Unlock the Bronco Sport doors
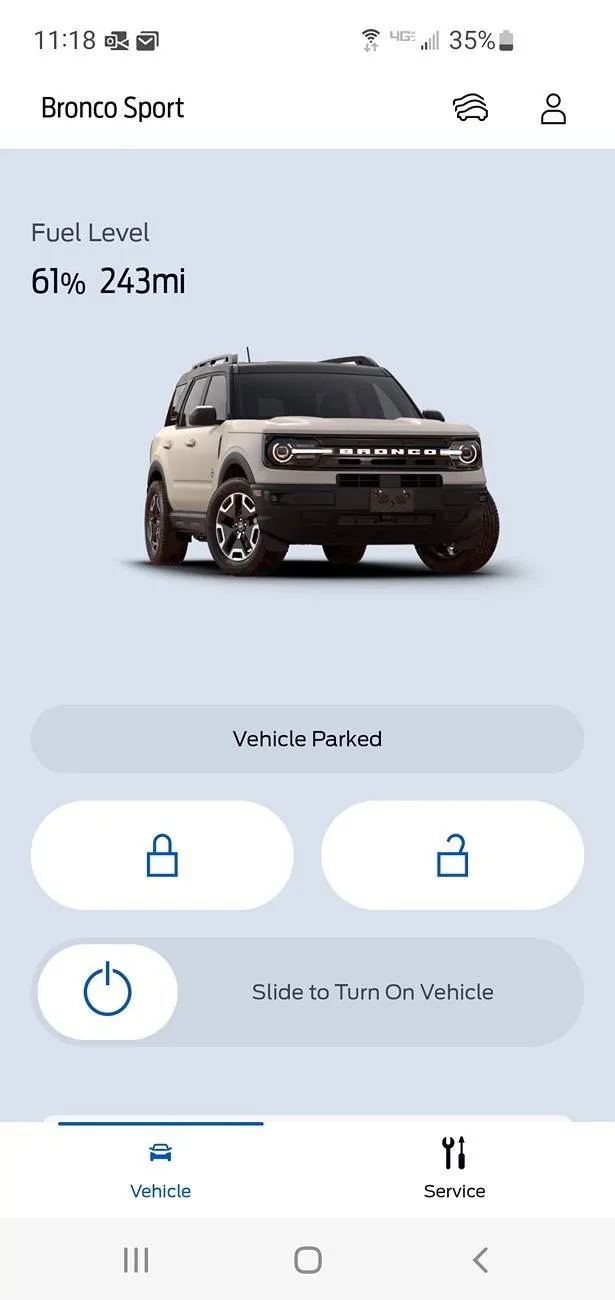615x1300 pixels. [x=452, y=856]
